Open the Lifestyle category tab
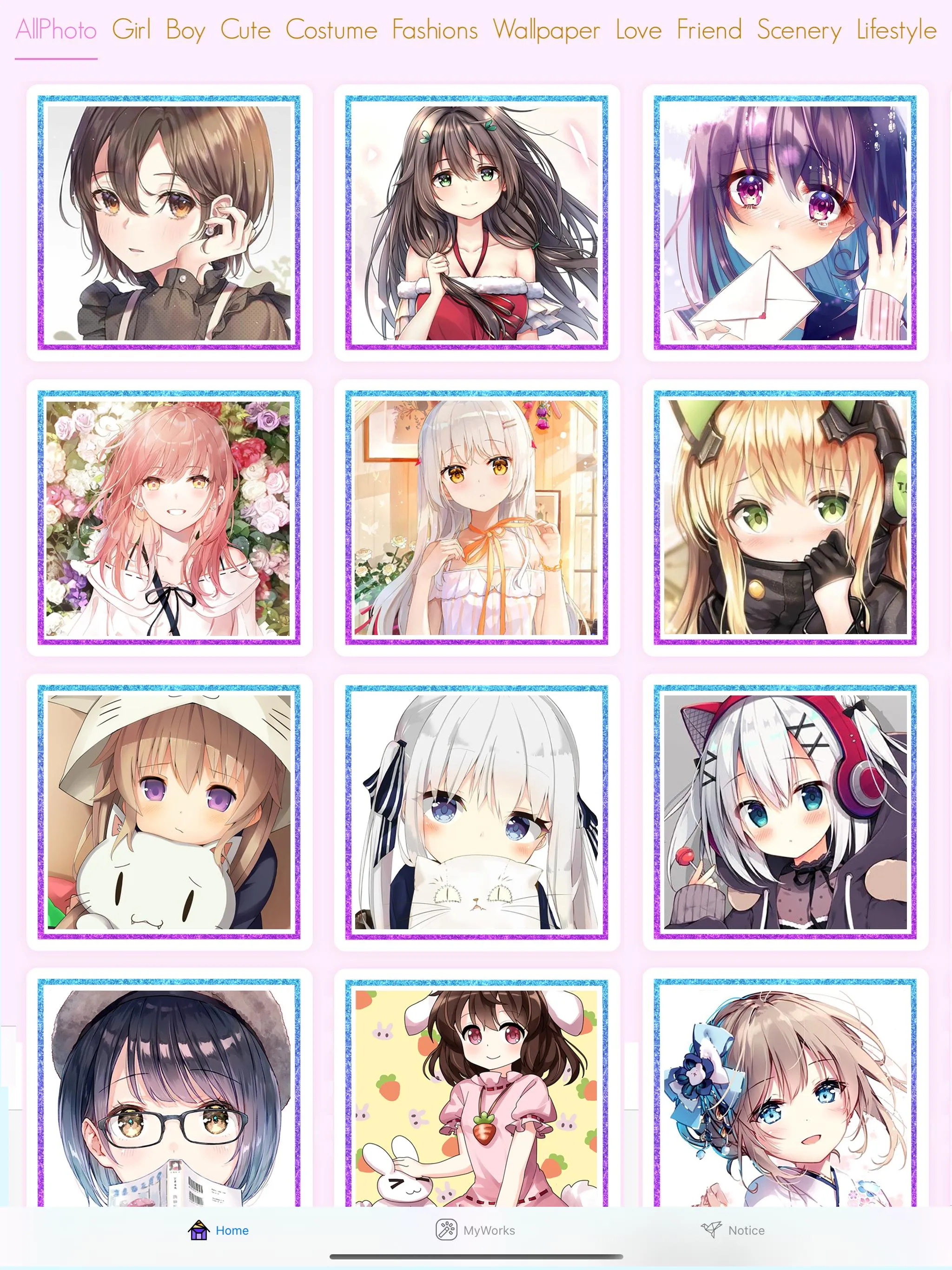952x1270 pixels. point(896,30)
